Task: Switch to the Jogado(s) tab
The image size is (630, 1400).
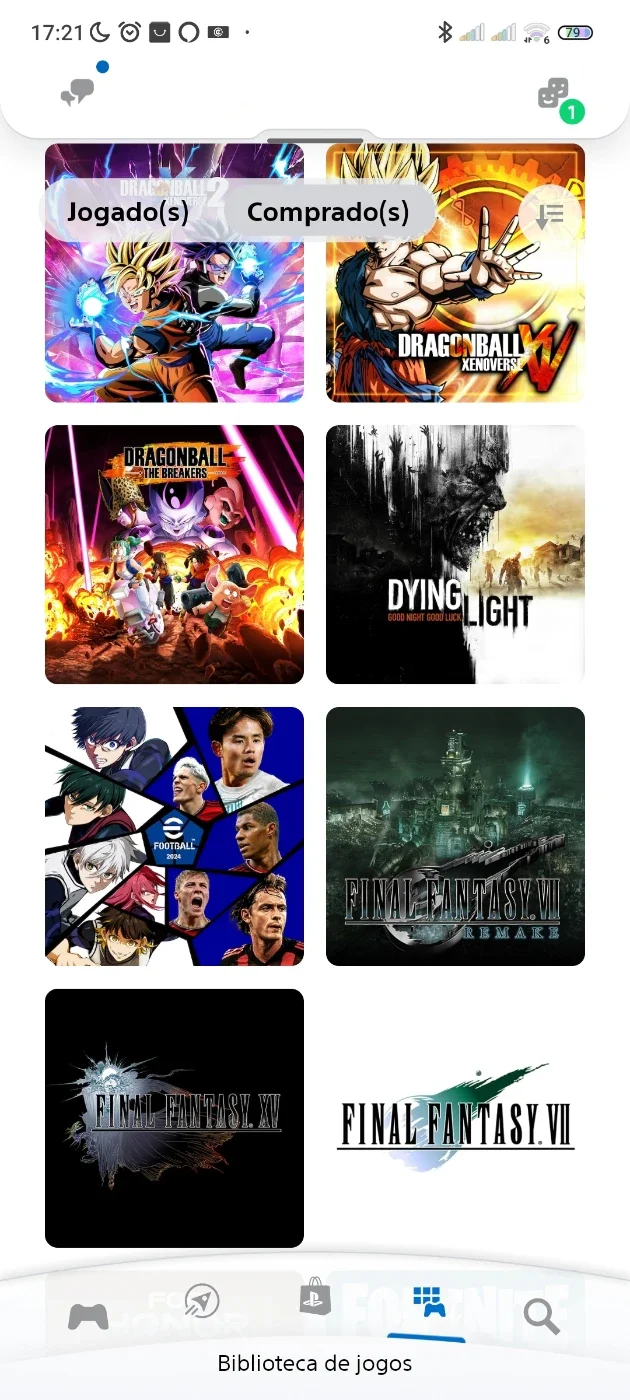Action: 128,212
